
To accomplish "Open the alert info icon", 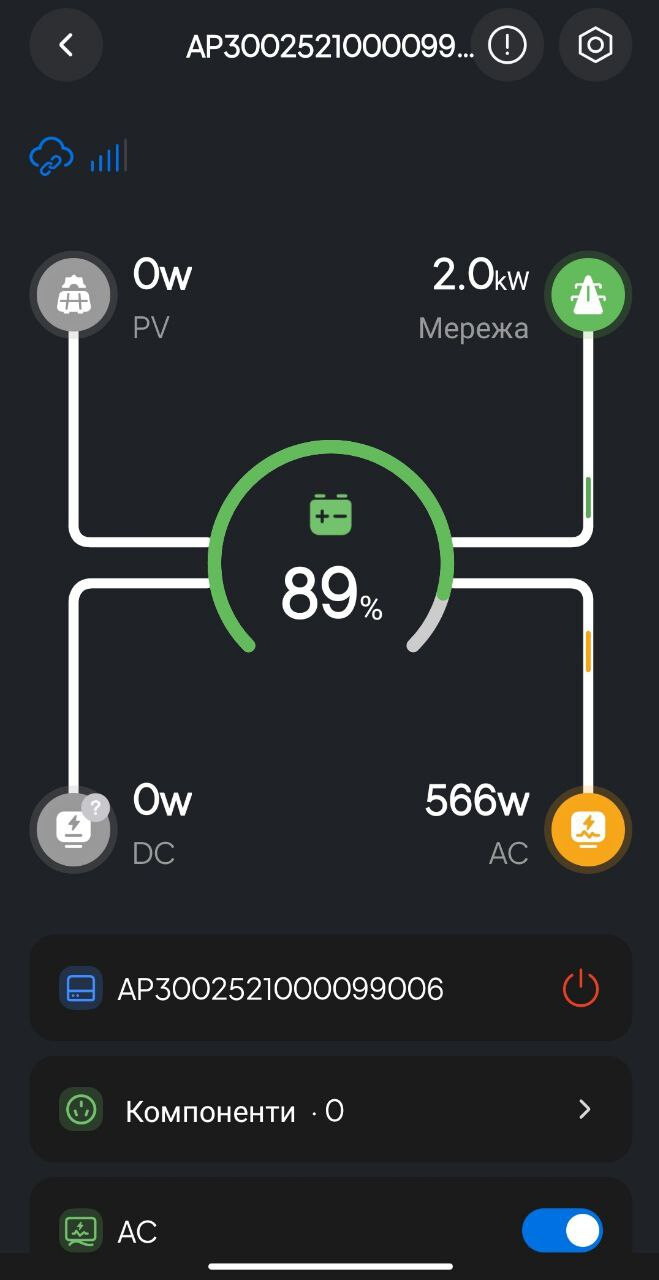I will tap(507, 45).
